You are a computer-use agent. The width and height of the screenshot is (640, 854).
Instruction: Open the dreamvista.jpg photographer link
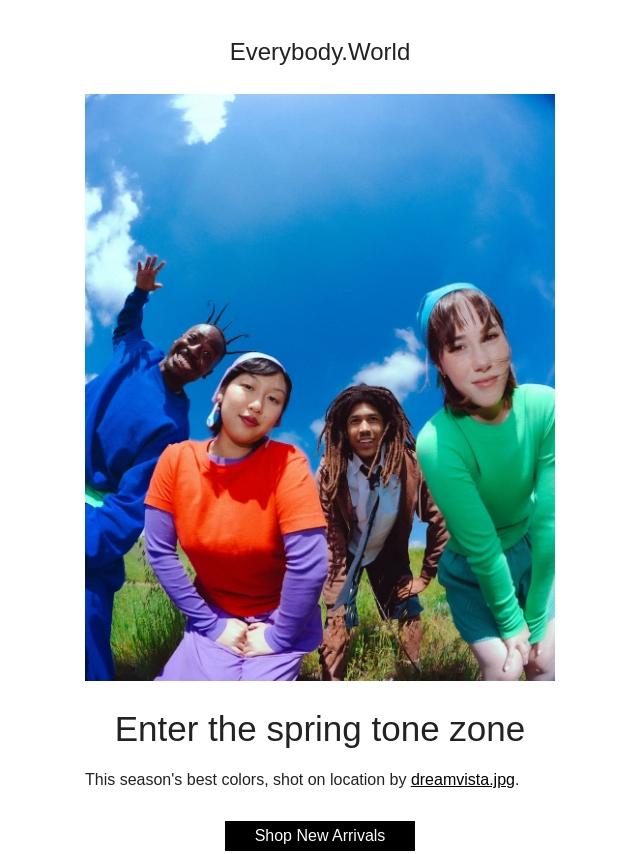point(462,779)
